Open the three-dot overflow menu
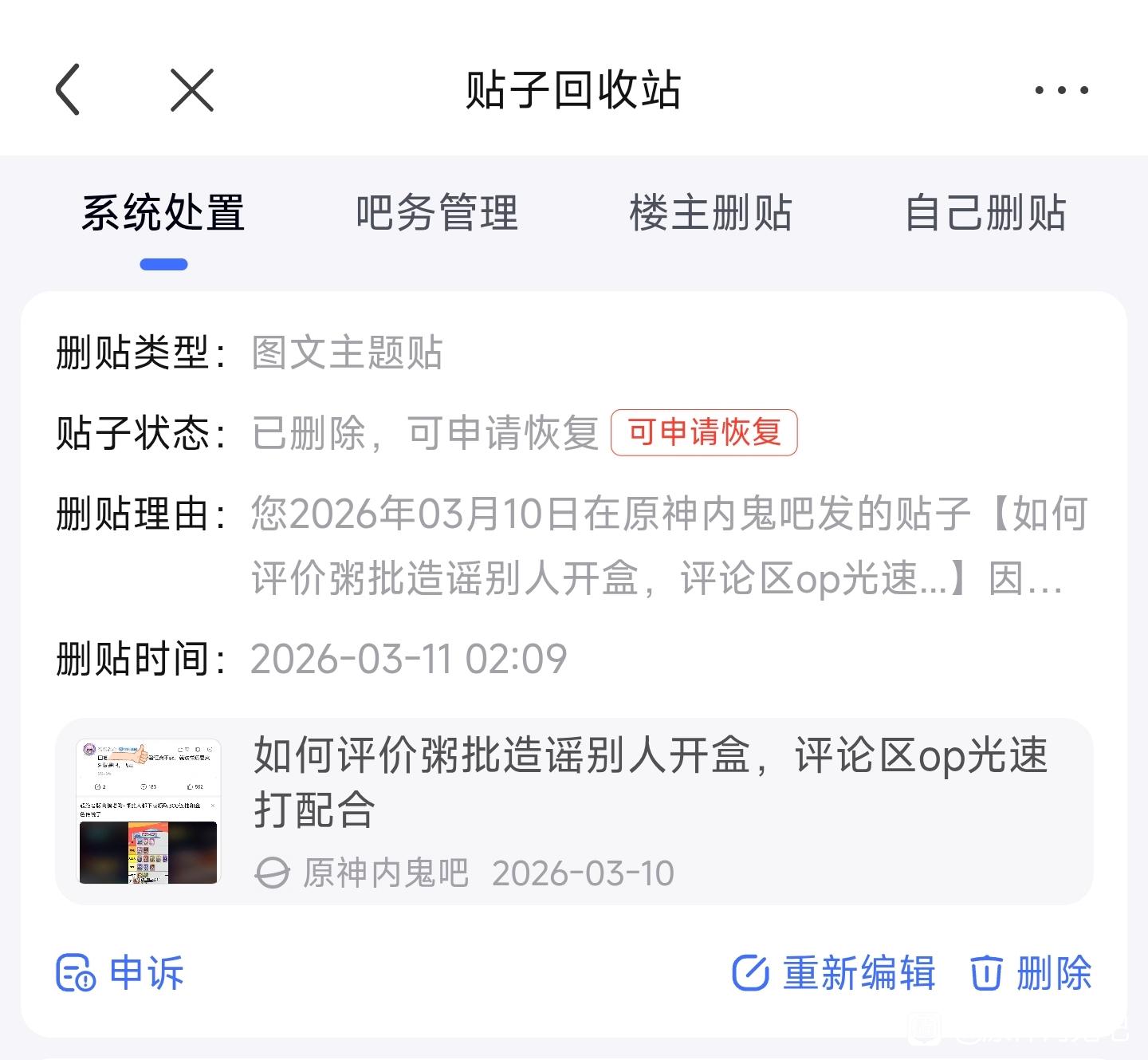1148x1060 pixels. 1061,90
